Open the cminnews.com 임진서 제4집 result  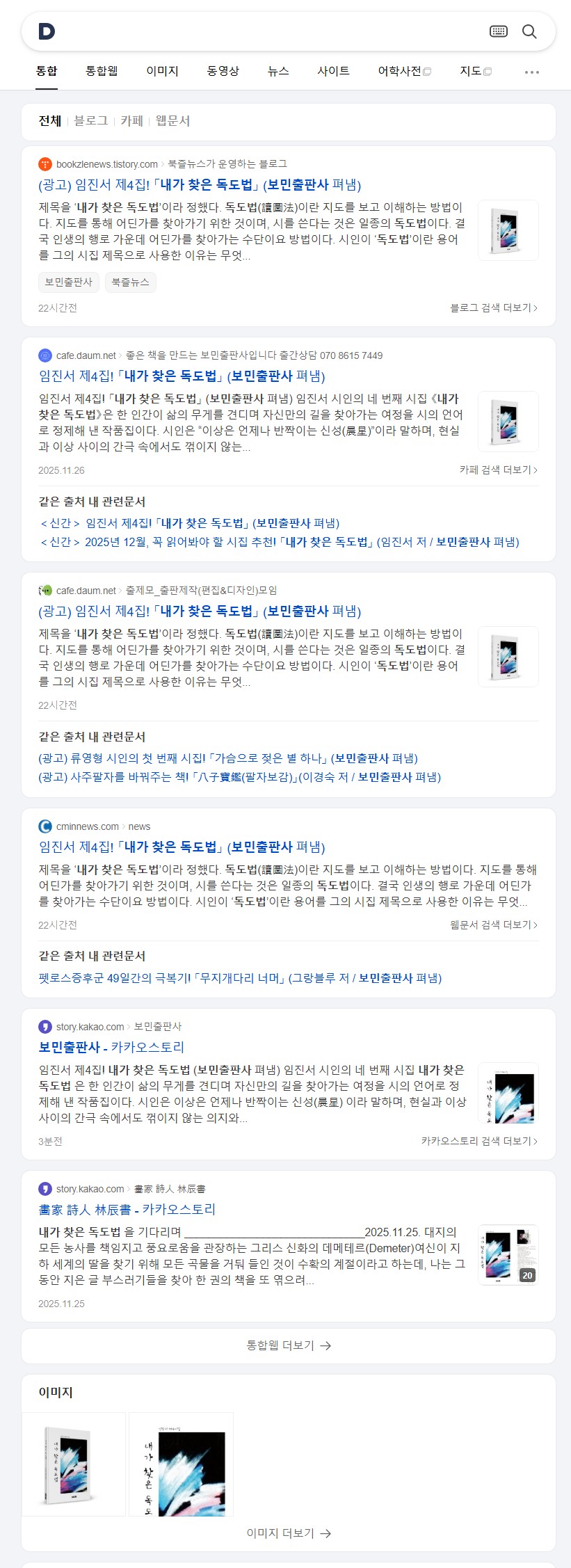(x=182, y=847)
